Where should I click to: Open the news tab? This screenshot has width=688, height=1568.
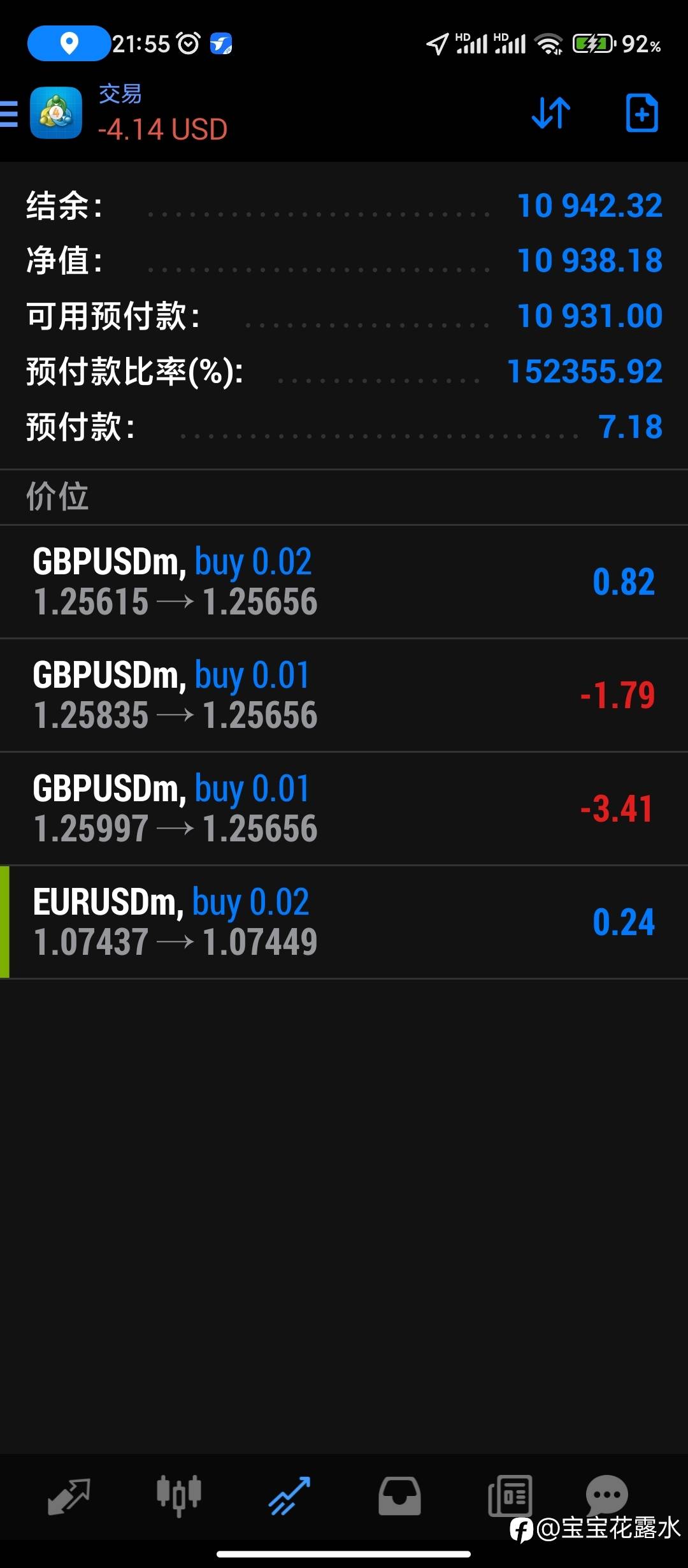[x=510, y=1495]
